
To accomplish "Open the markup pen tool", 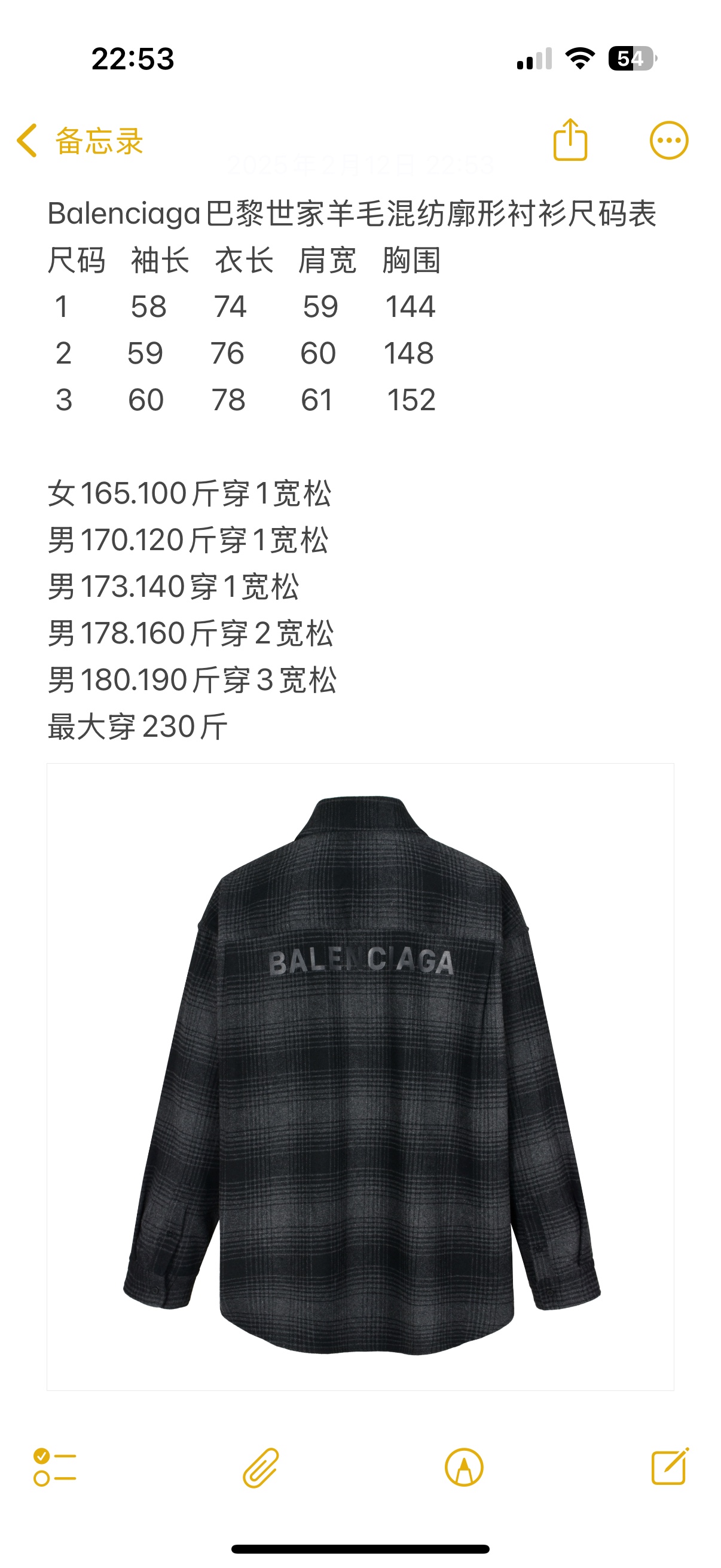I will (464, 1467).
